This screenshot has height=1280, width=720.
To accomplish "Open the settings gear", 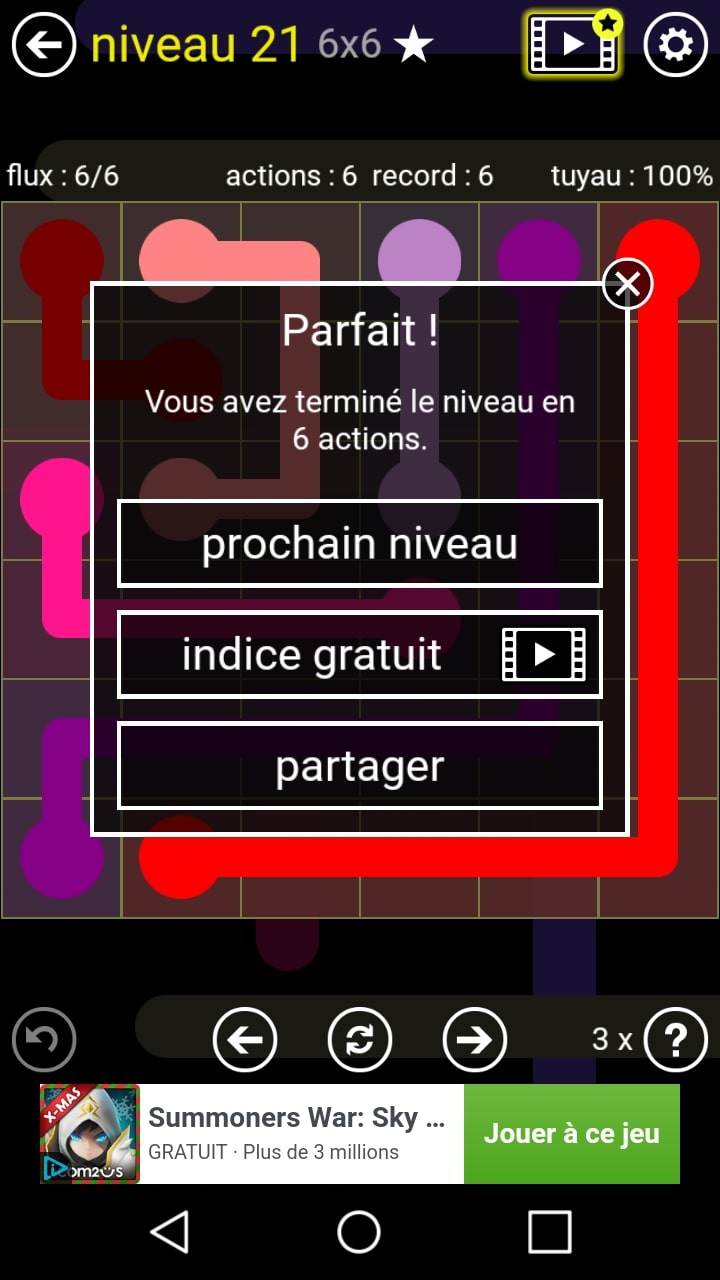I will pos(676,45).
